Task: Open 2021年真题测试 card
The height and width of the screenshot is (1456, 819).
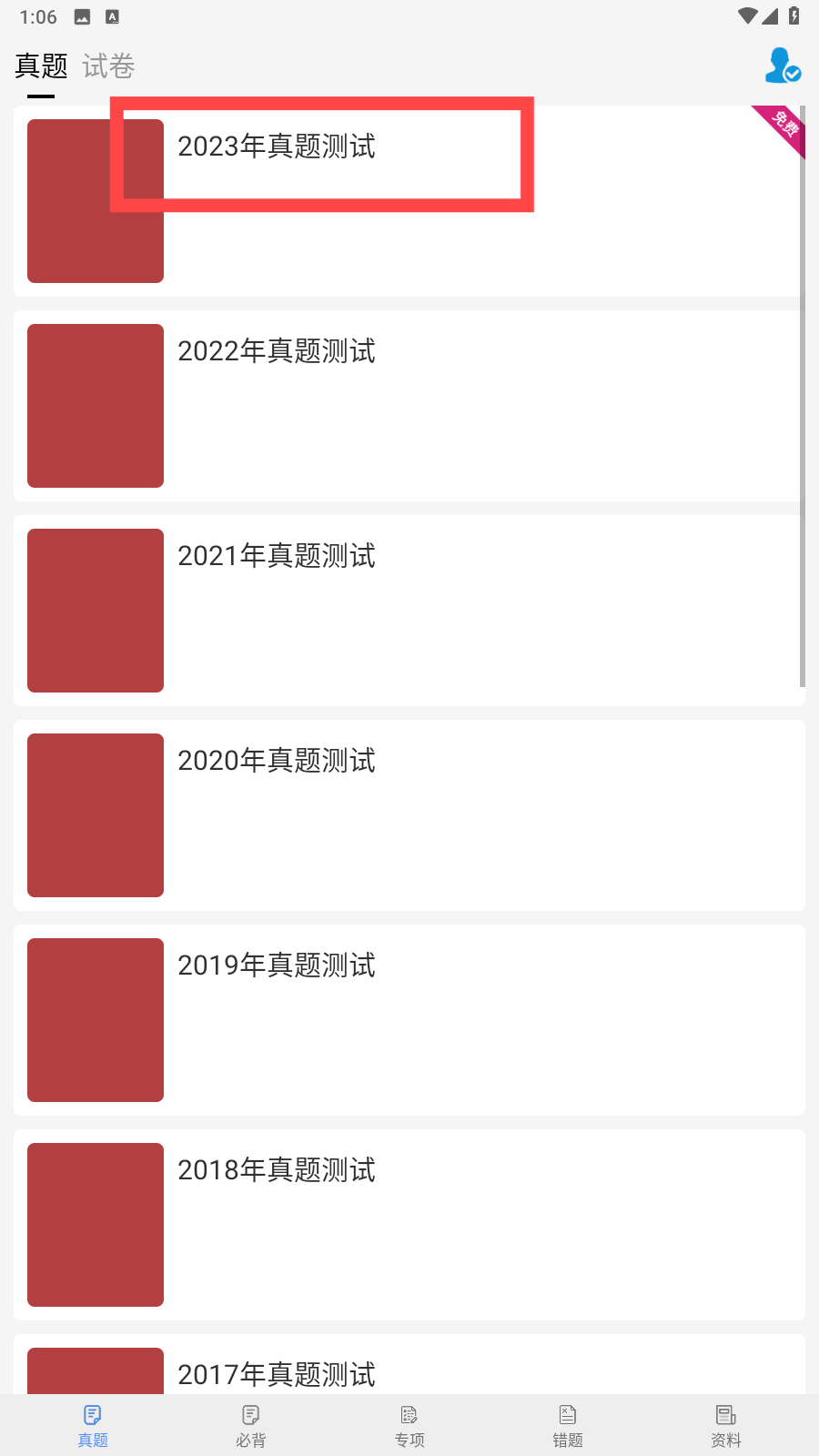Action: coord(409,611)
